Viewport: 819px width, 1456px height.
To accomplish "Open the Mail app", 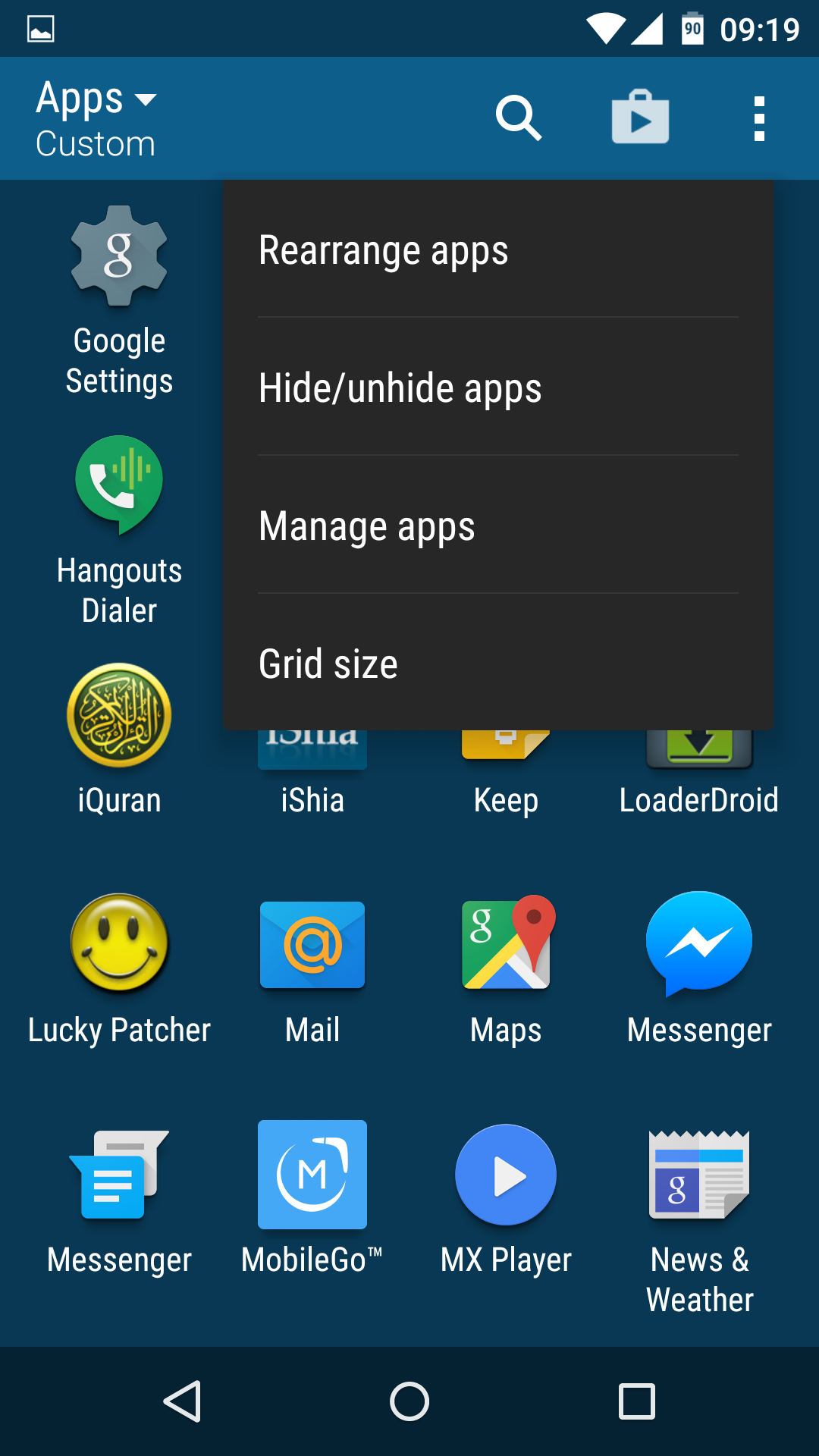I will pyautogui.click(x=312, y=969).
